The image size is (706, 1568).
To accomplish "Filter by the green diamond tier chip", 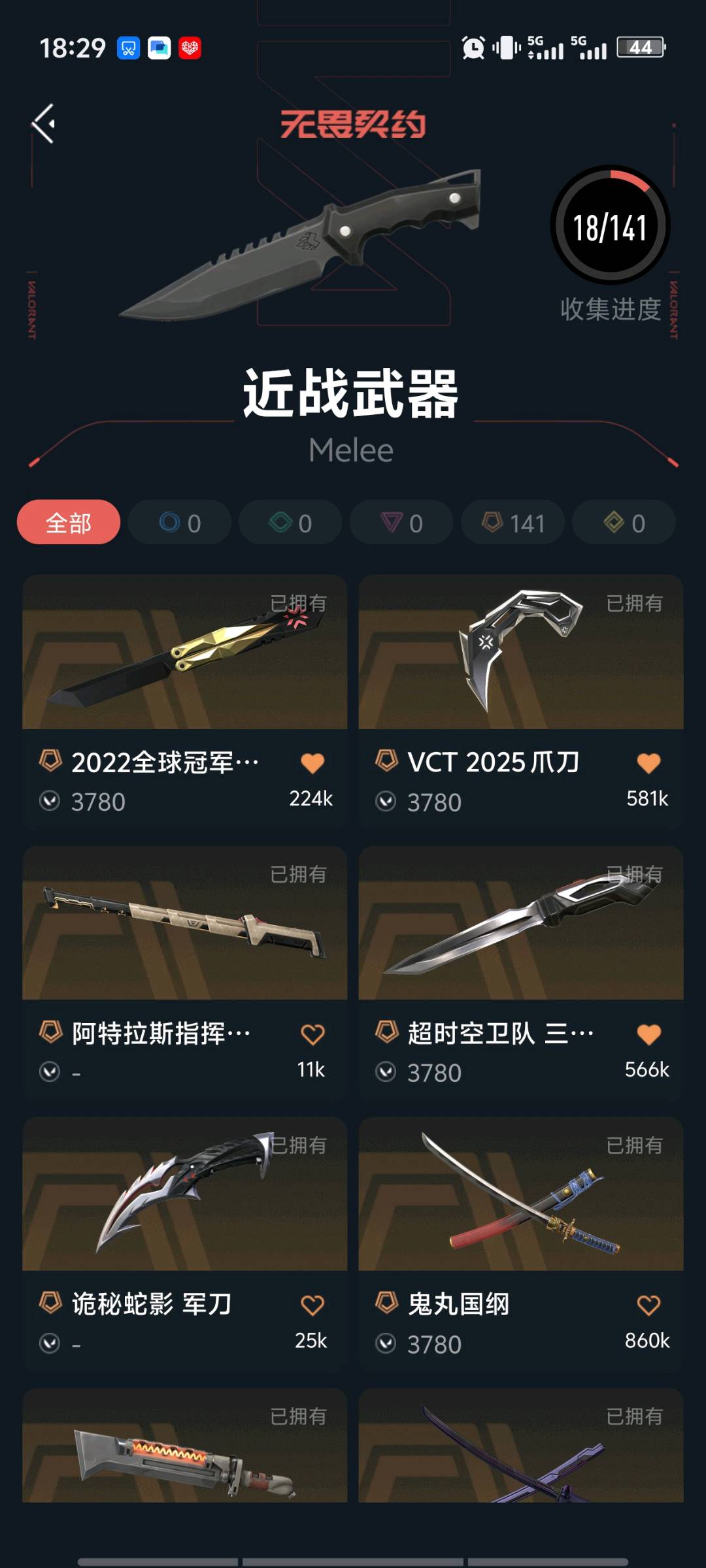I will pos(290,523).
